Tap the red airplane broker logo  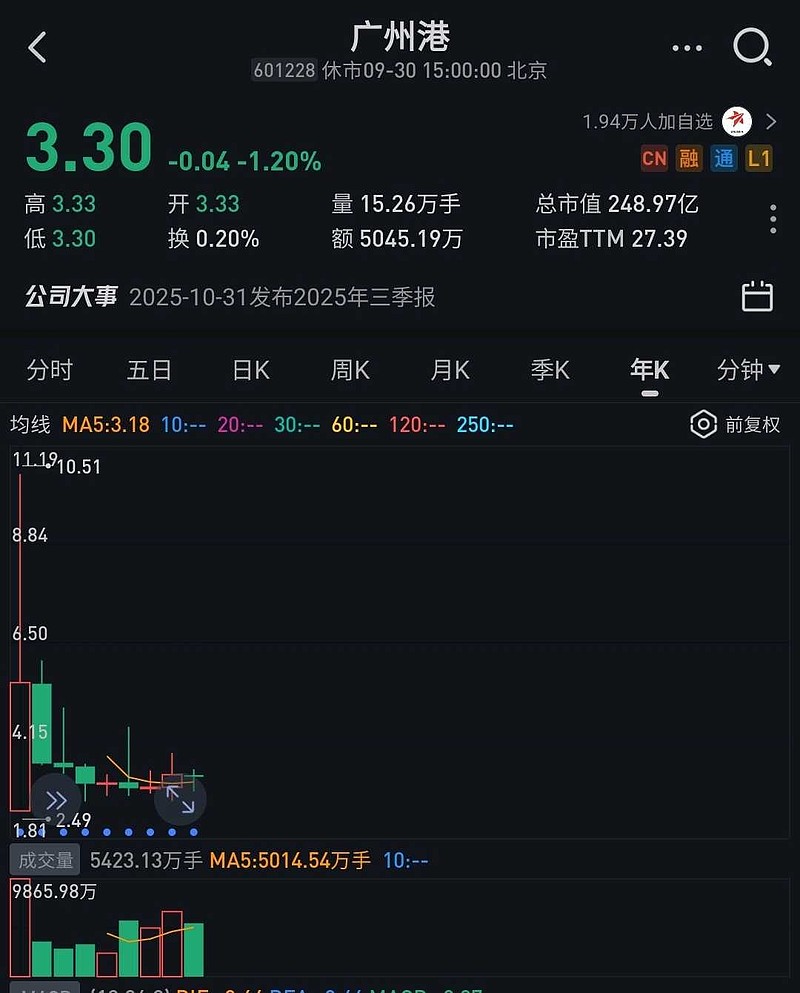737,121
